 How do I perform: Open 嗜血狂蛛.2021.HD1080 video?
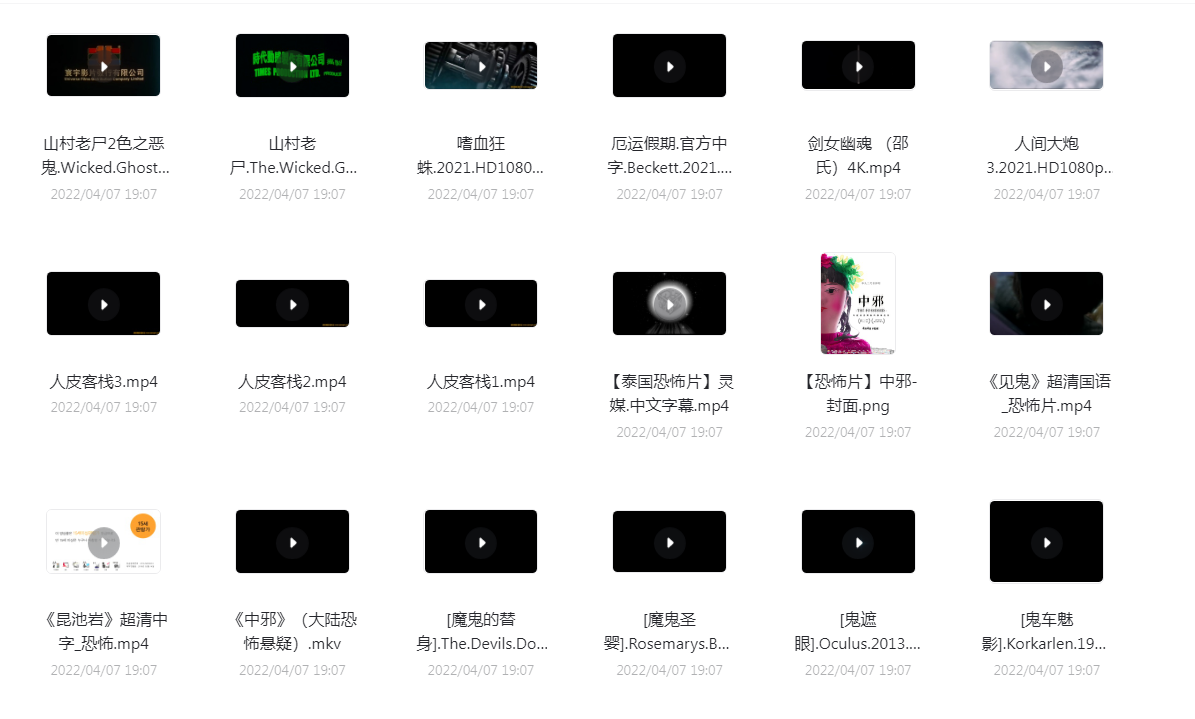point(481,66)
